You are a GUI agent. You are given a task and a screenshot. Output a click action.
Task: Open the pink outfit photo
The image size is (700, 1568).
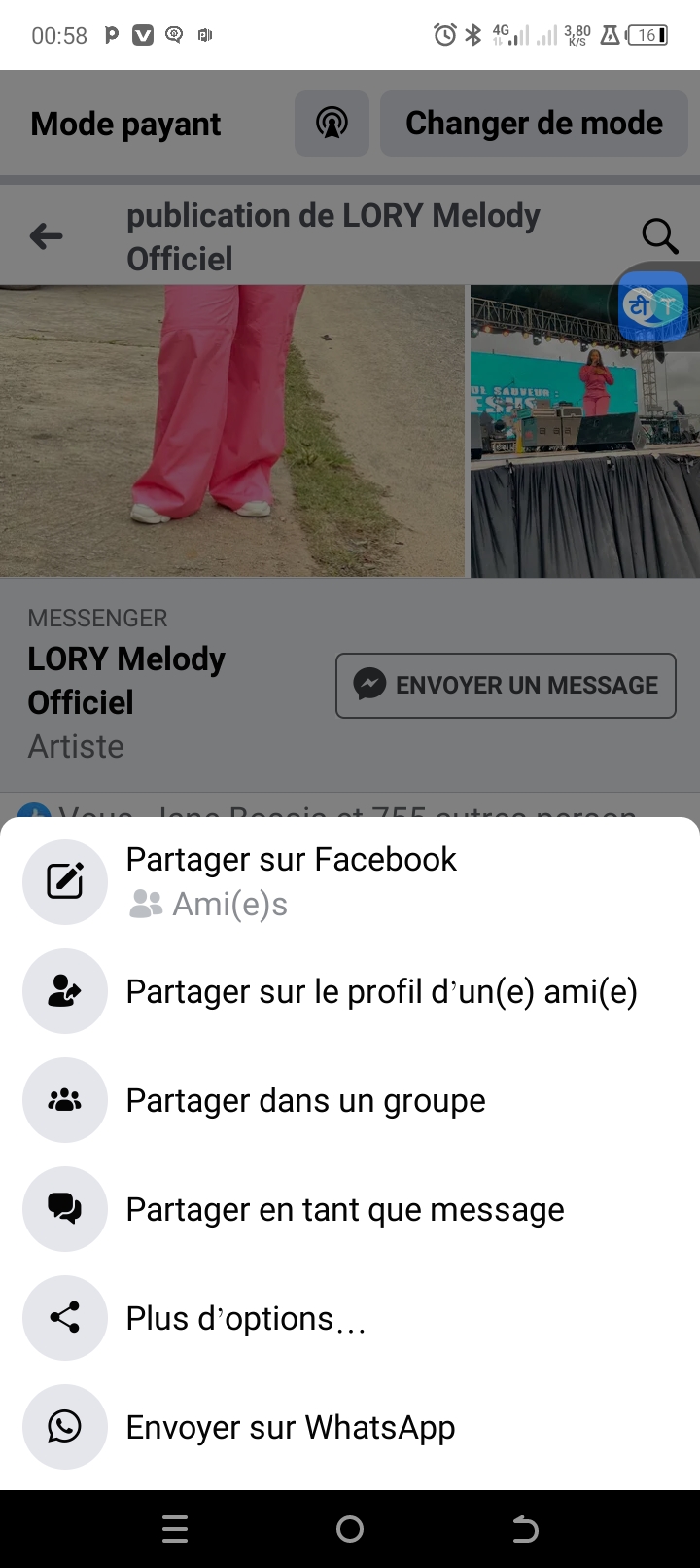231,430
